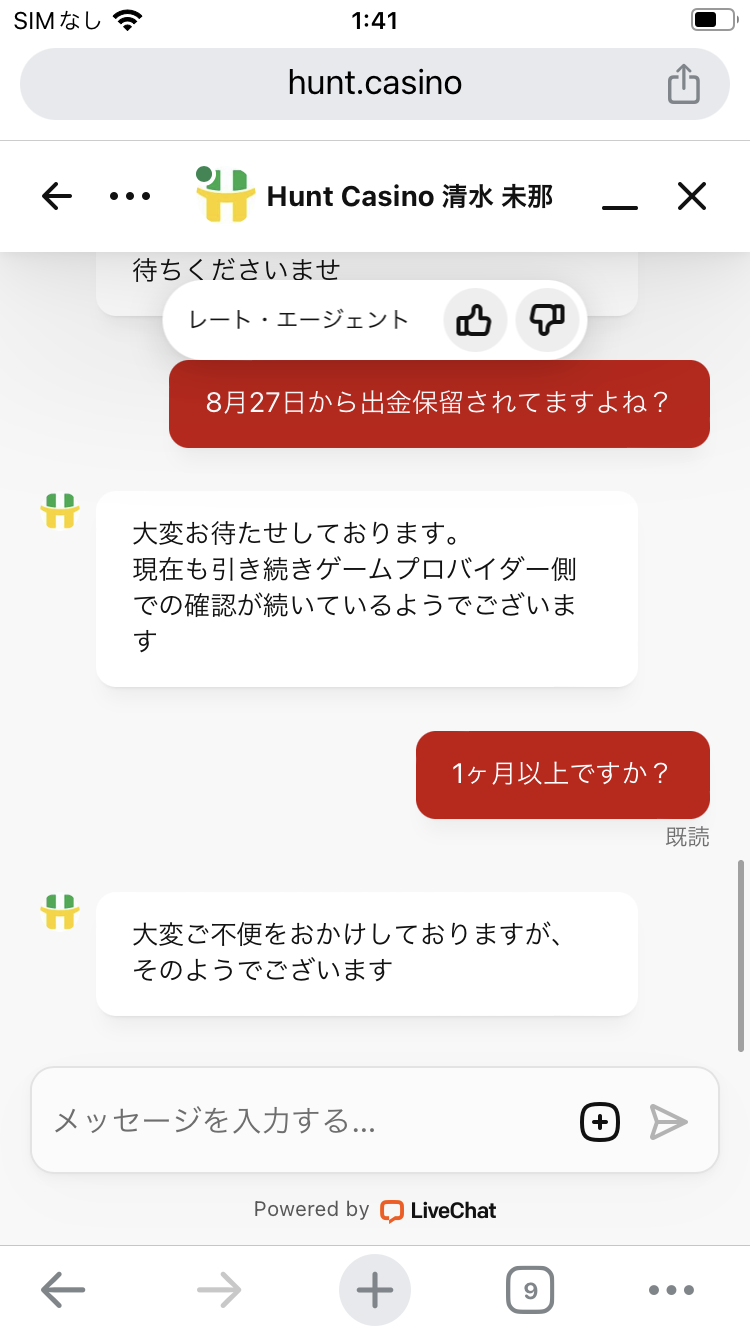The height and width of the screenshot is (1334, 750).
Task: Give a thumbs down rating
Action: point(548,320)
